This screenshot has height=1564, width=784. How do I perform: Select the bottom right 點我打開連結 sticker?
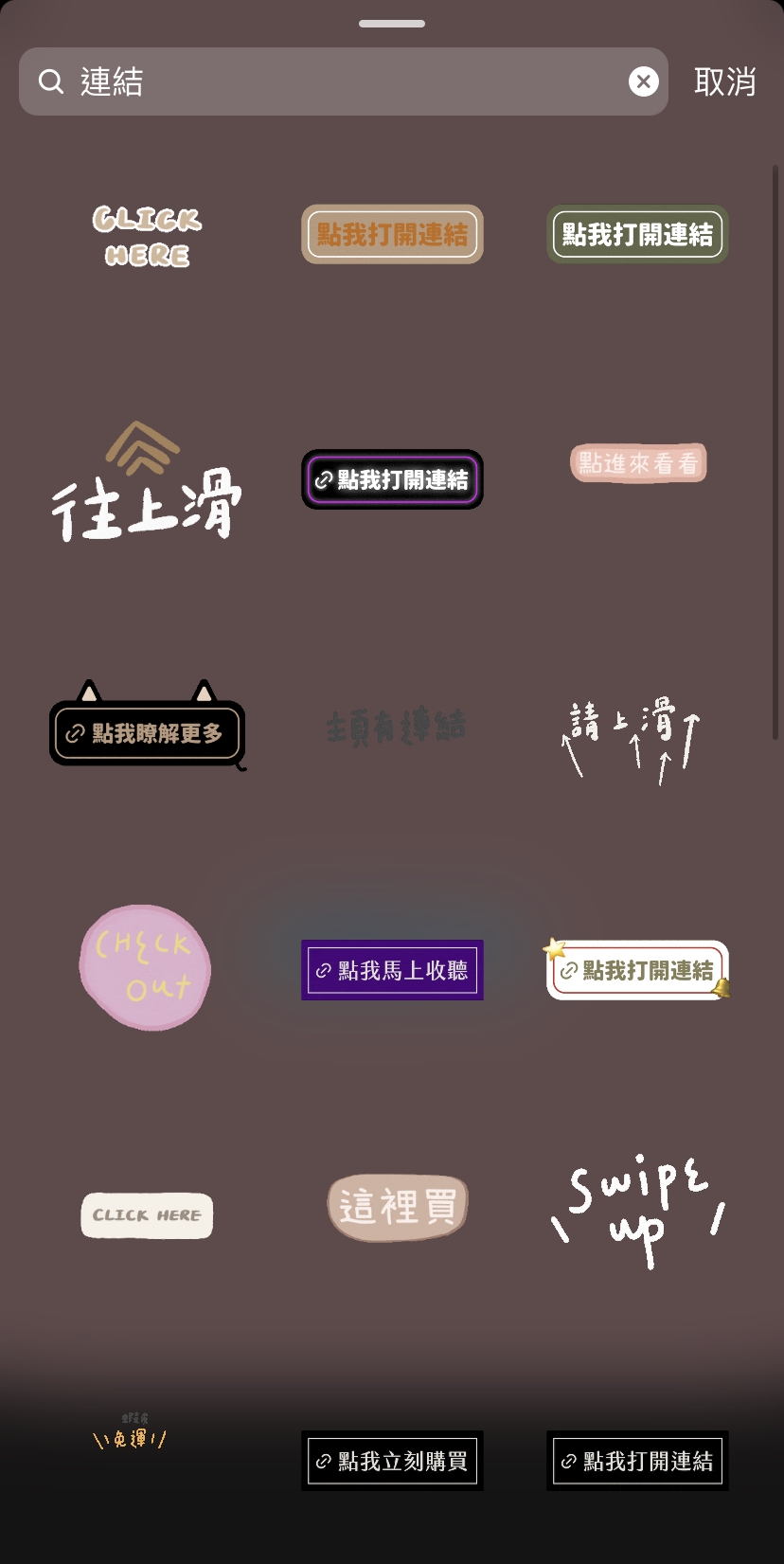coord(637,1460)
